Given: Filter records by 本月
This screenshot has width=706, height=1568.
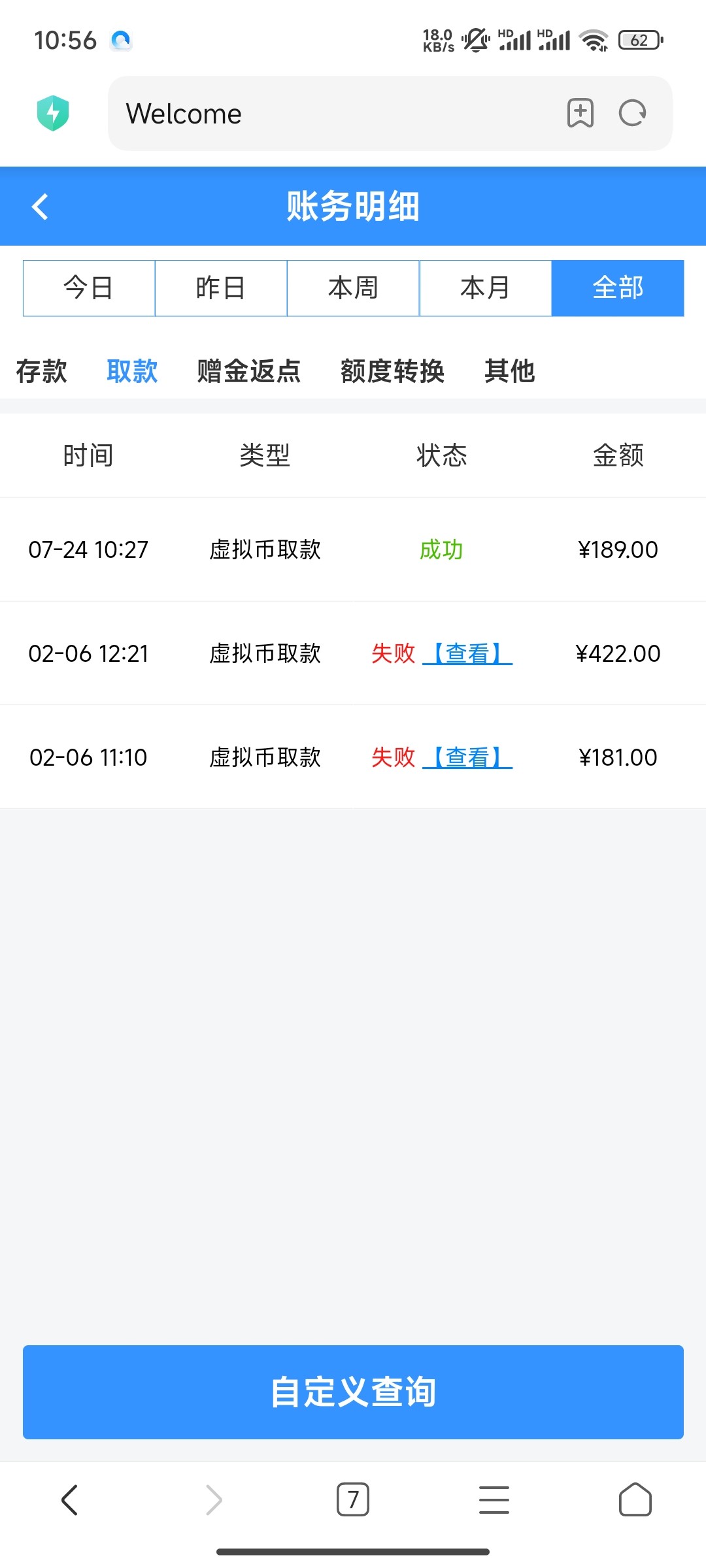Looking at the screenshot, I should click(x=485, y=288).
